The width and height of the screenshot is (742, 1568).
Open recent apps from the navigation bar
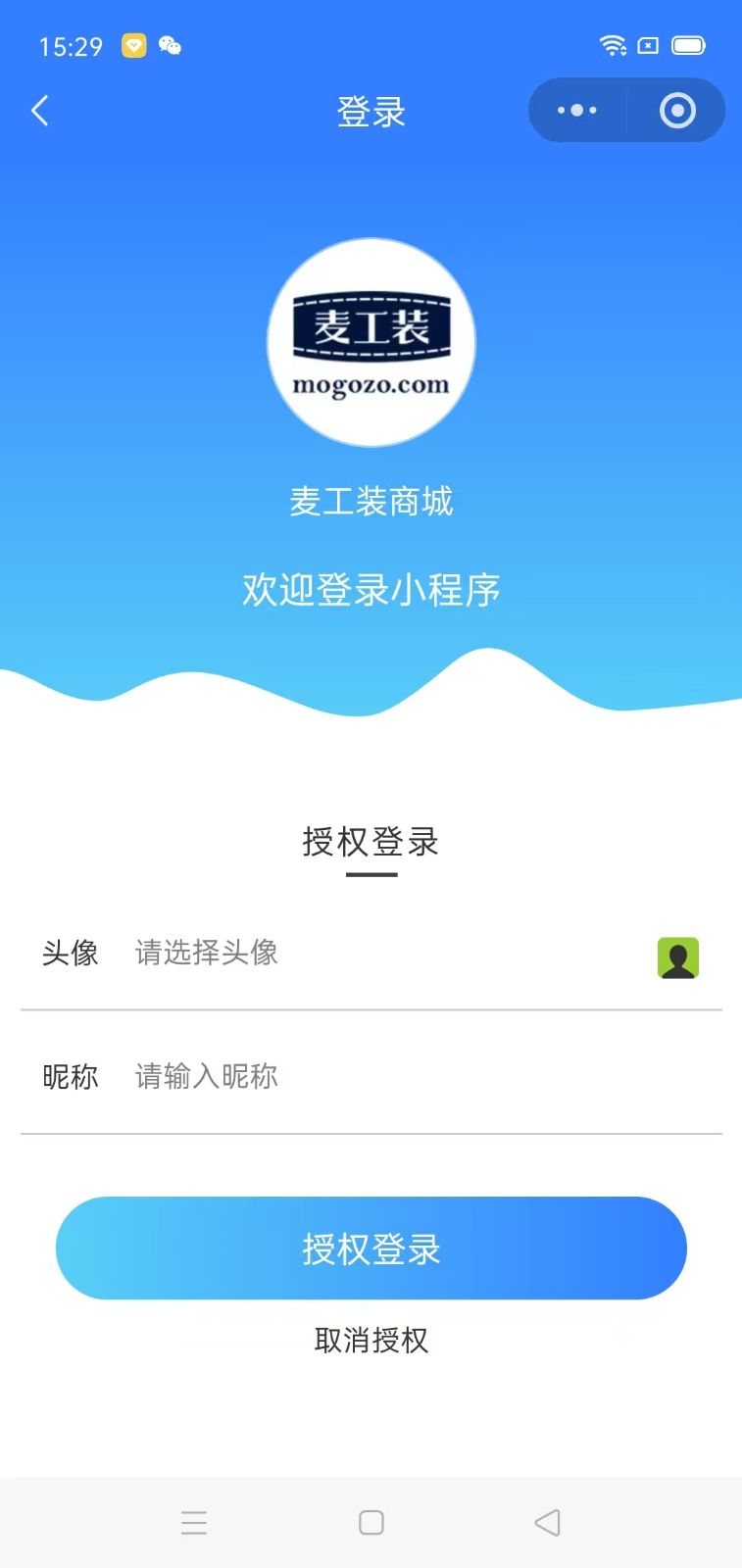(194, 1522)
